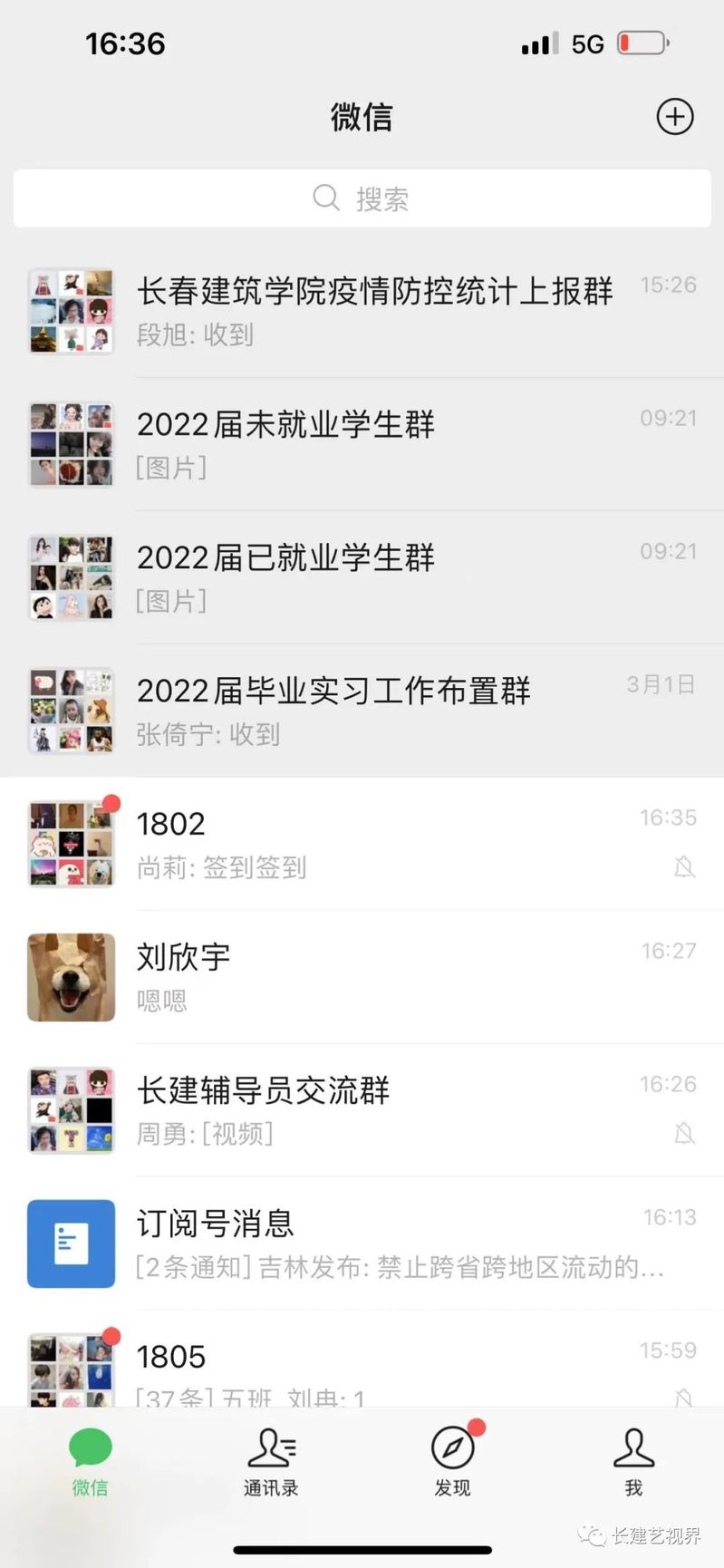Go to the 我 profile tab
This screenshot has height=1568, width=724.
pos(633,1461)
